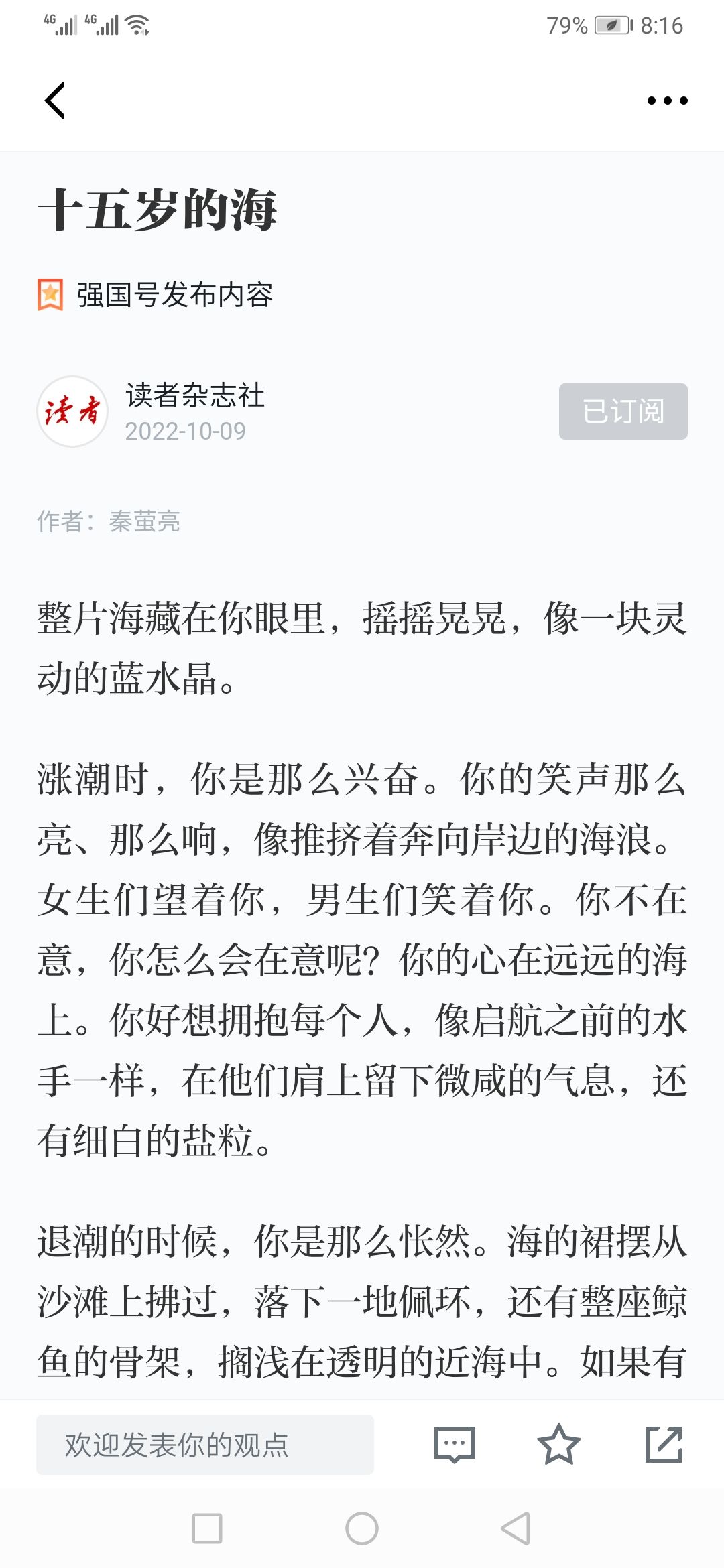Open 读者杂志社 publisher profile
Image resolution: width=724 pixels, height=1568 pixels.
(x=194, y=395)
